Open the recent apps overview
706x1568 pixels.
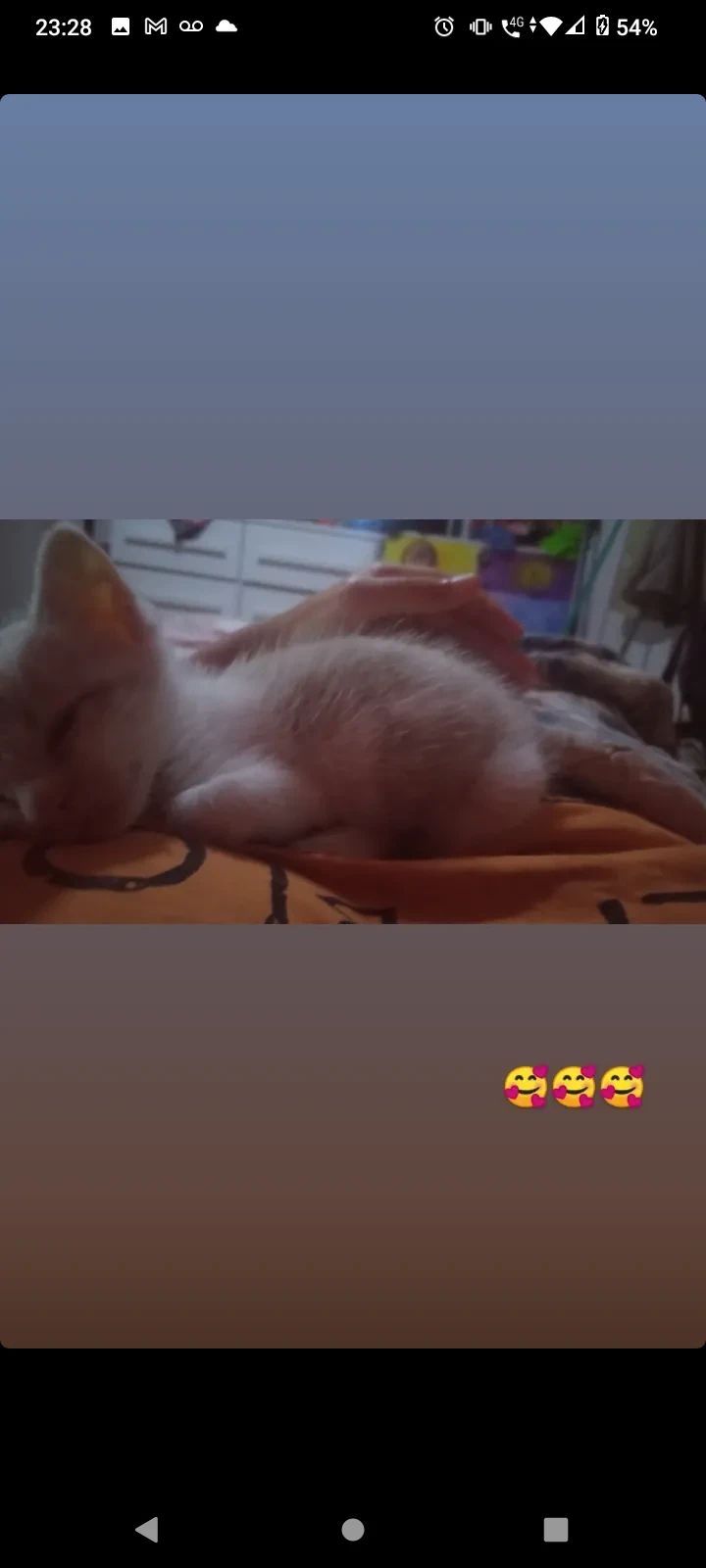pyautogui.click(x=556, y=1529)
